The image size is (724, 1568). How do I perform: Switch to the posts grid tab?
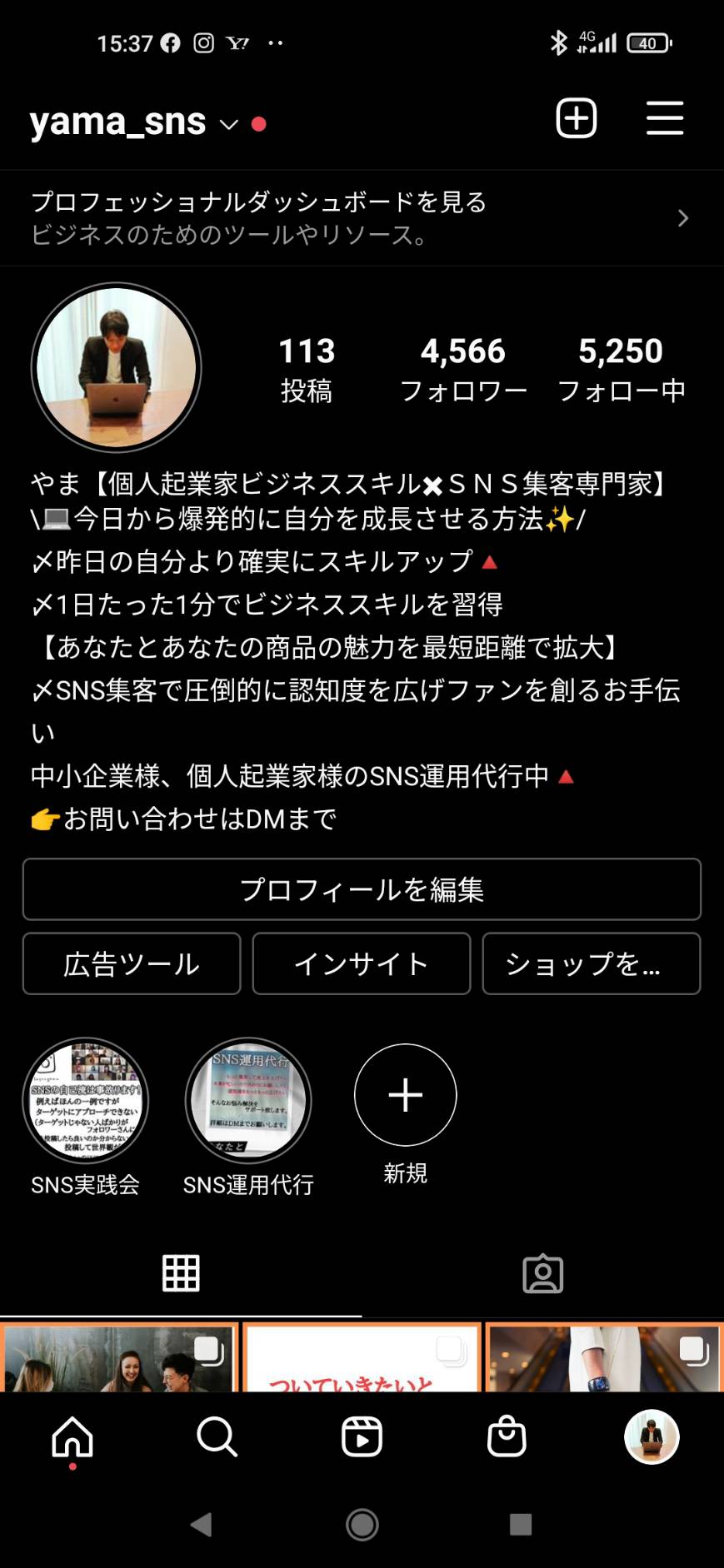181,1273
